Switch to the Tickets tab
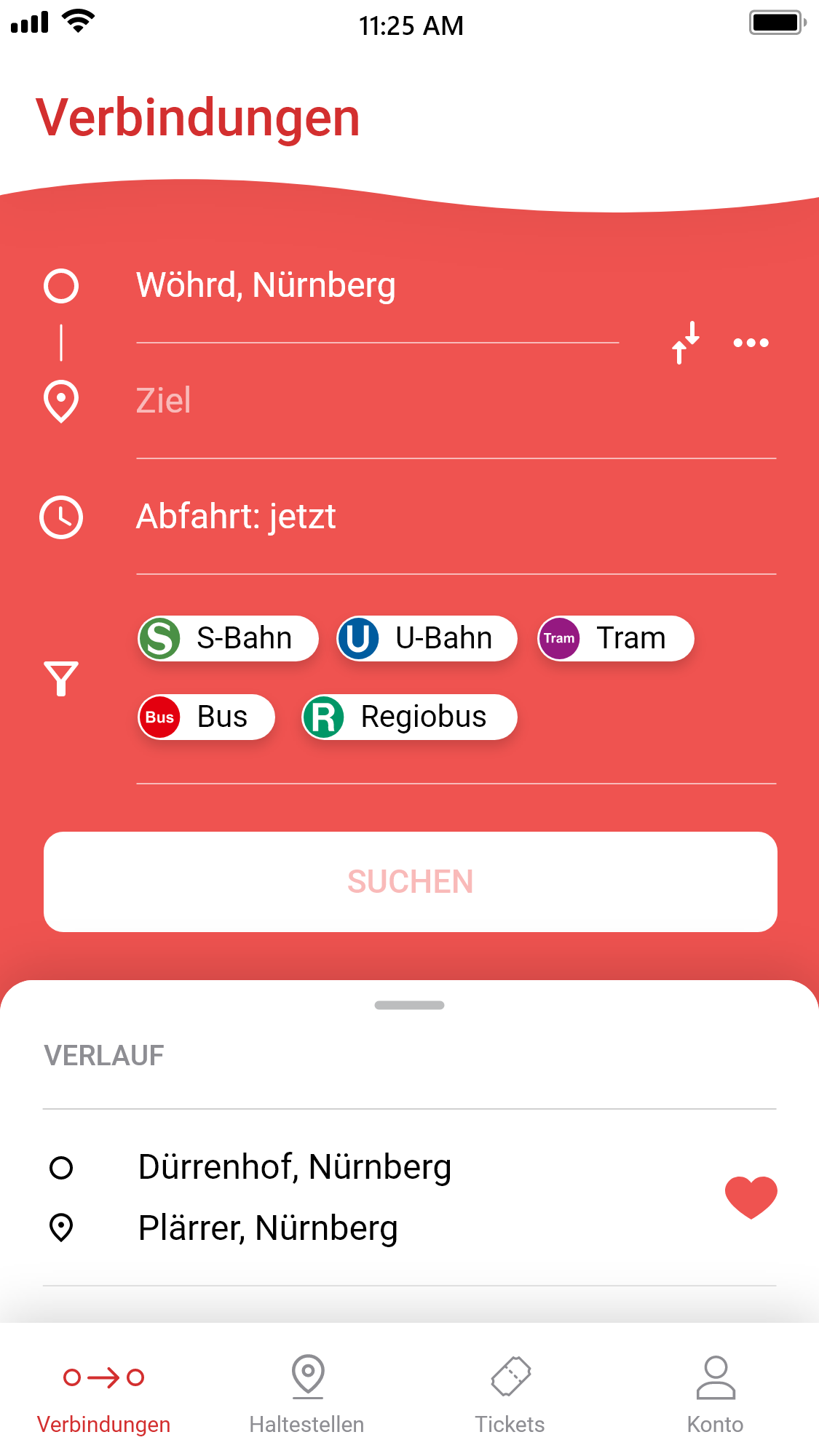Viewport: 819px width, 1456px height. pyautogui.click(x=510, y=1394)
